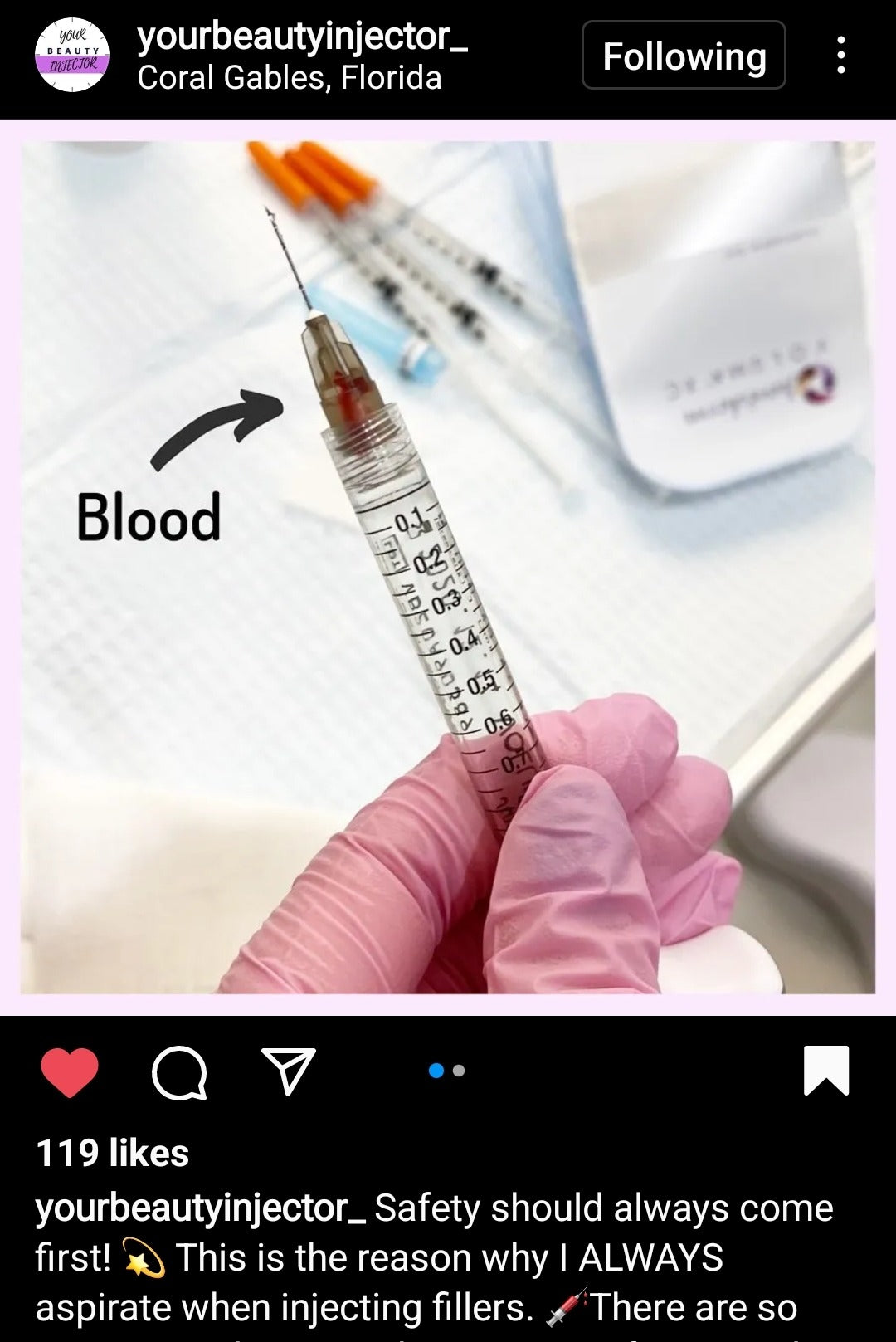Share the post via the paper plane icon
The width and height of the screenshot is (896, 1342).
(289, 1071)
